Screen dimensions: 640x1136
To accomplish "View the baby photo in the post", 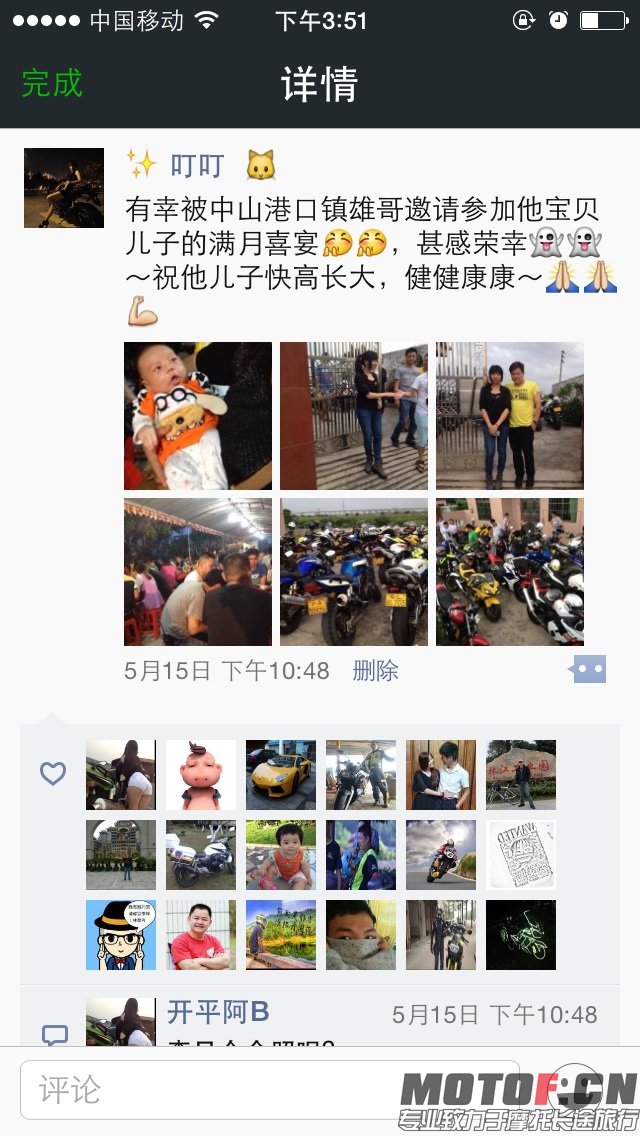I will point(198,416).
